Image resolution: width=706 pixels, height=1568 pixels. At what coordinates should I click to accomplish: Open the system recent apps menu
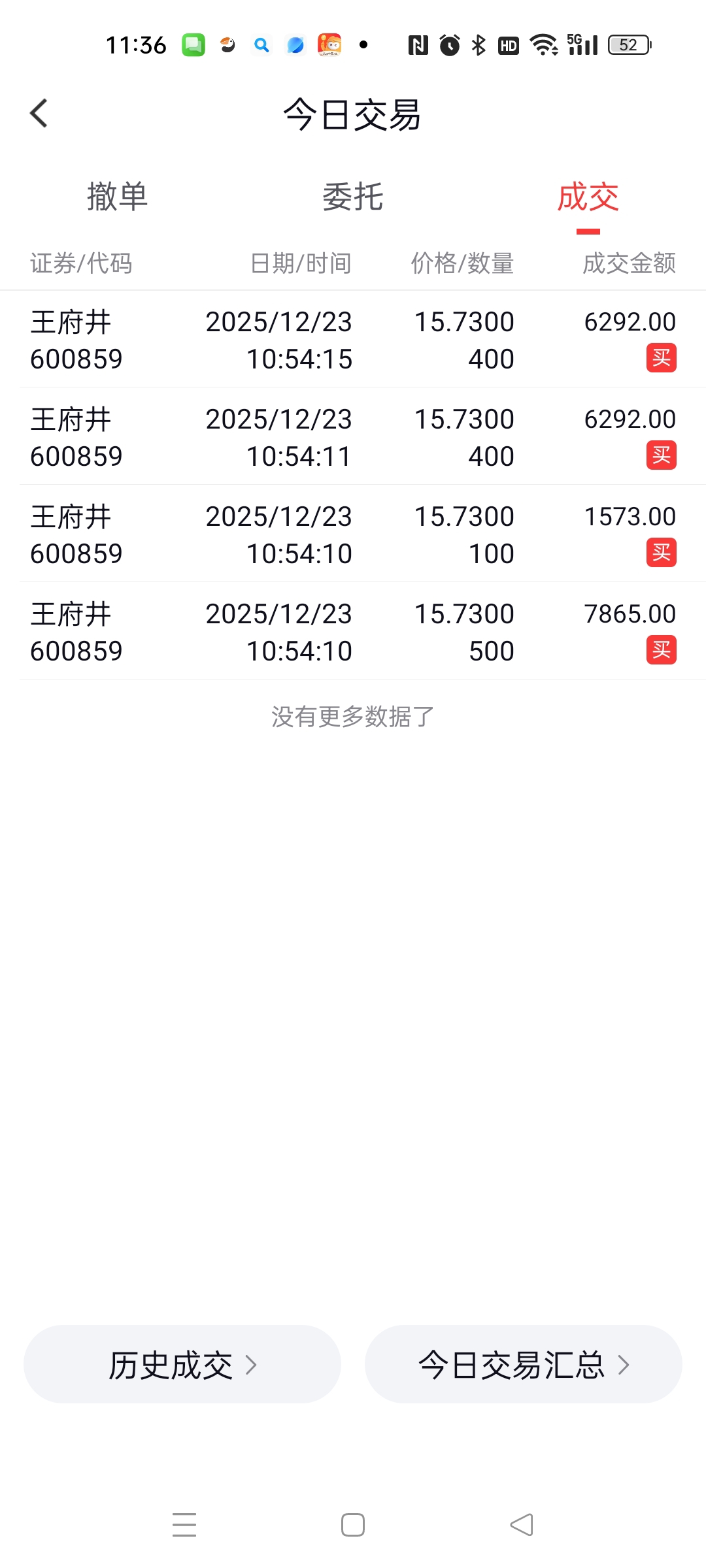(184, 1525)
